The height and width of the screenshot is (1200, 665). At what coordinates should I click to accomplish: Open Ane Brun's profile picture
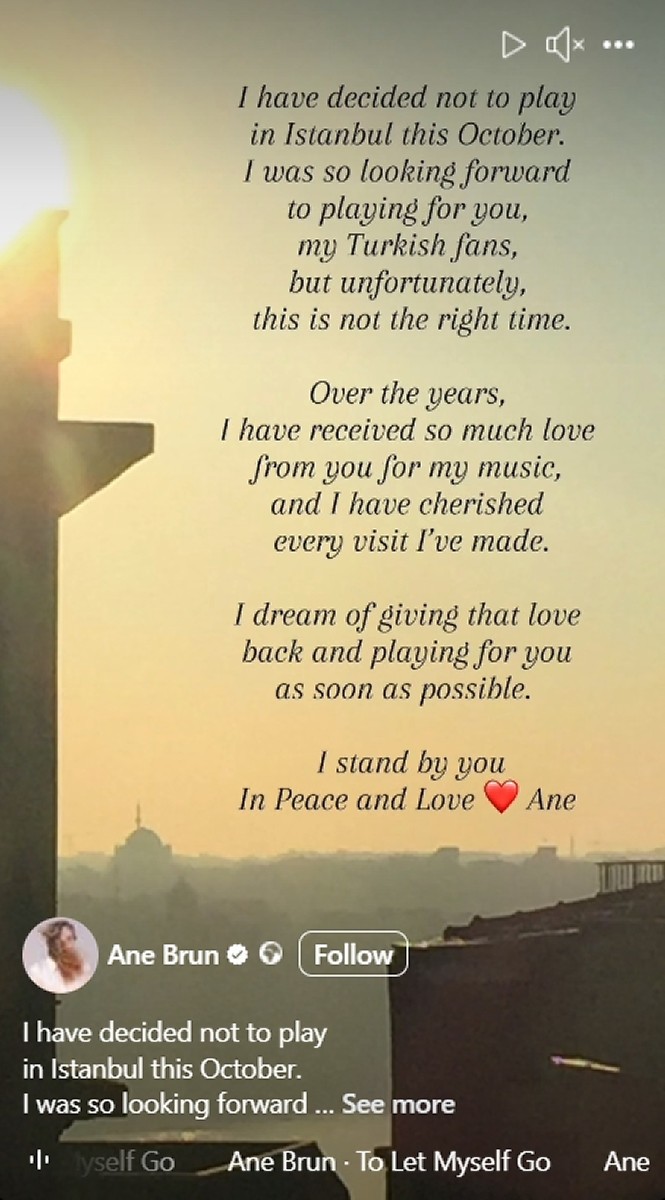coord(60,955)
